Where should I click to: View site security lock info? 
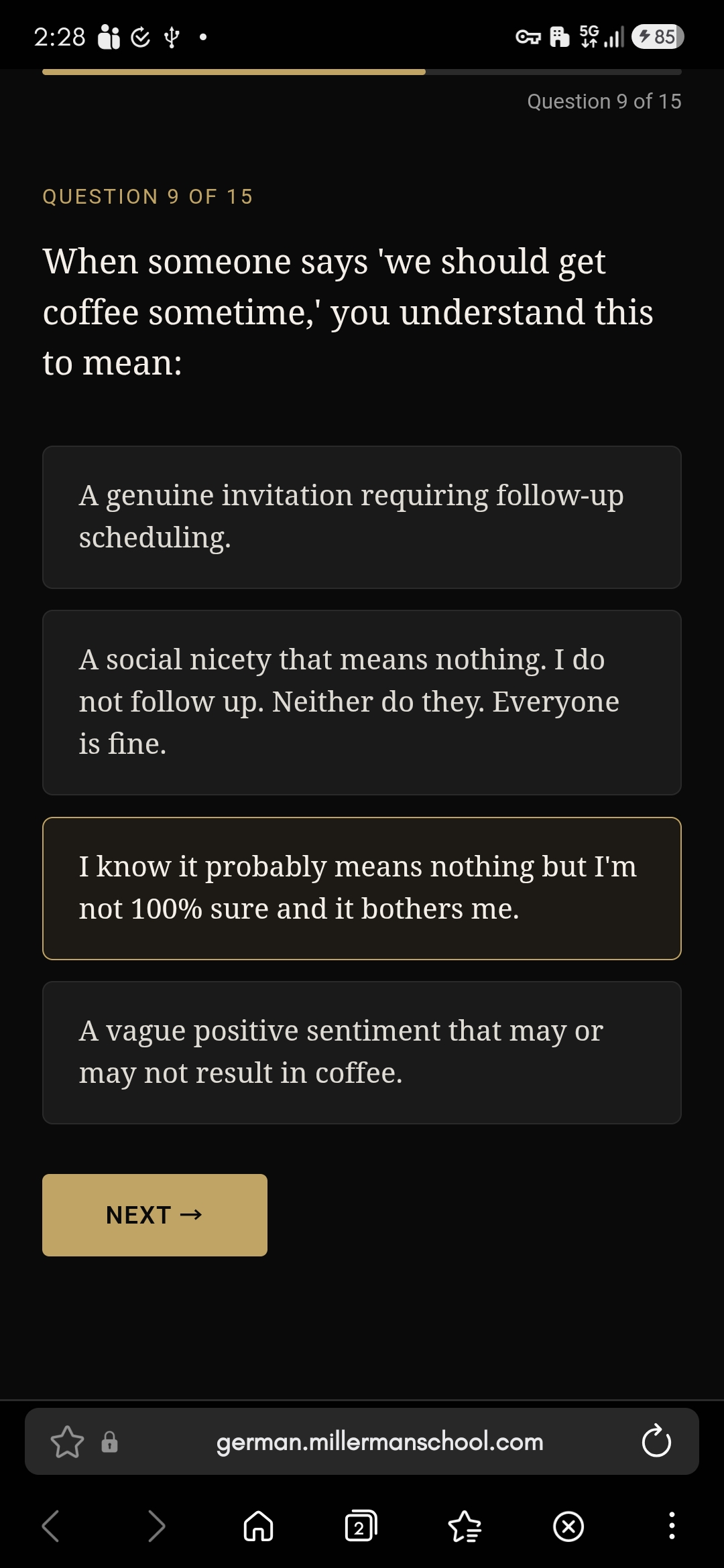(109, 1441)
